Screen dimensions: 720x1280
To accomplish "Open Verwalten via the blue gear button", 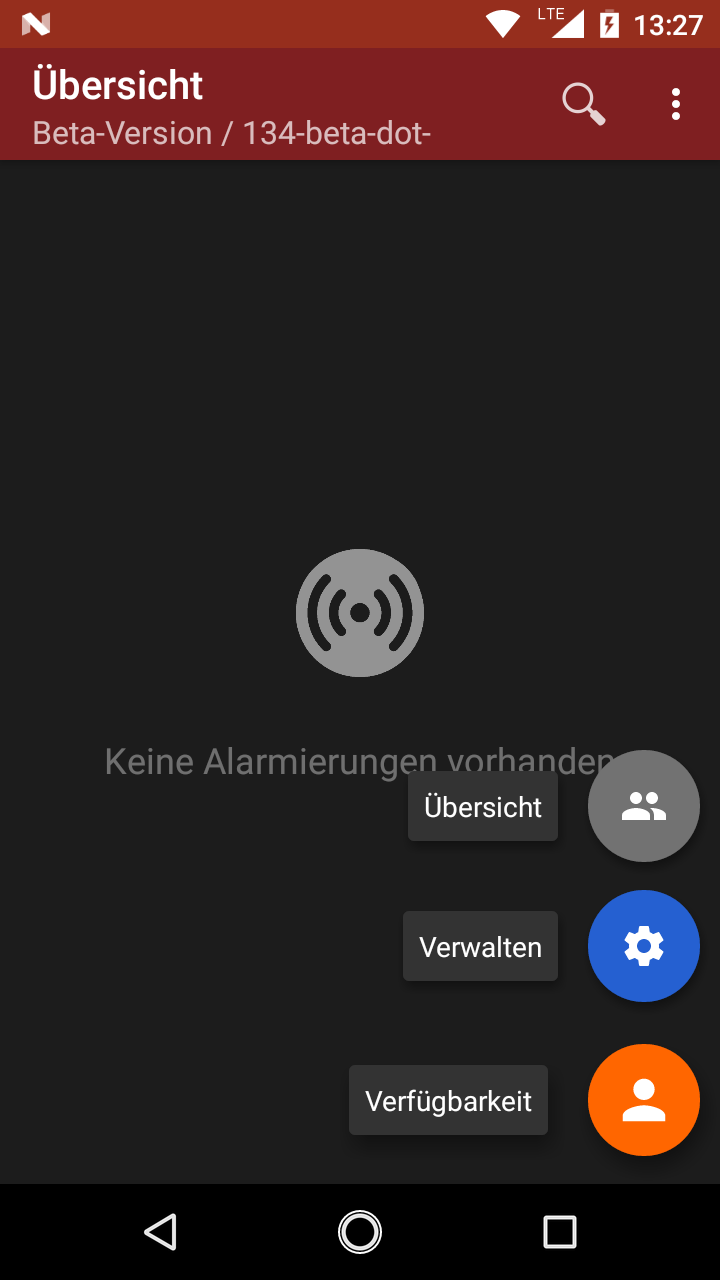I will tap(644, 946).
